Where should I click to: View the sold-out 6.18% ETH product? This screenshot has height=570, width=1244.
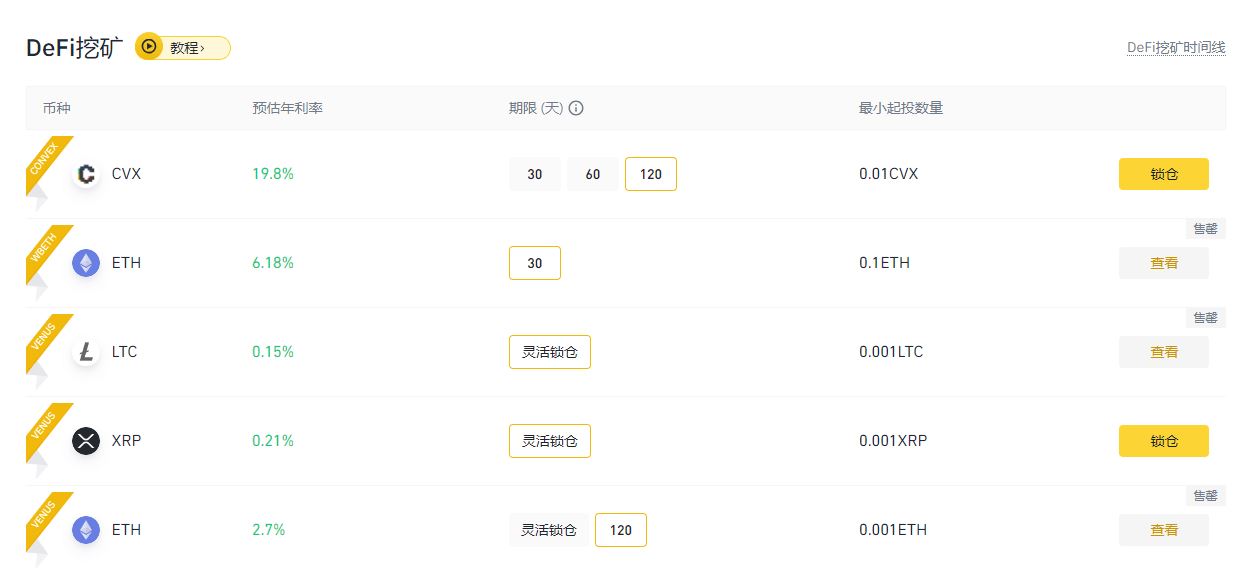[x=1163, y=263]
